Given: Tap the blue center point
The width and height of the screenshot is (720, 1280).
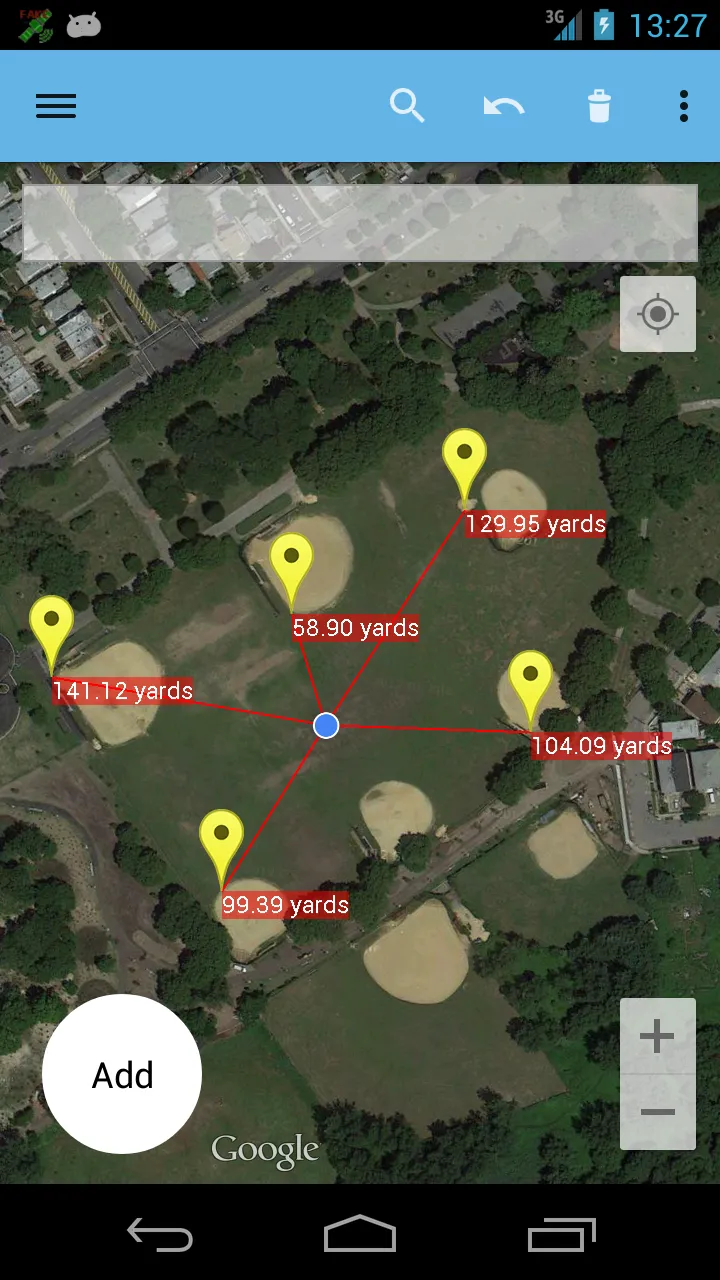Looking at the screenshot, I should (326, 726).
